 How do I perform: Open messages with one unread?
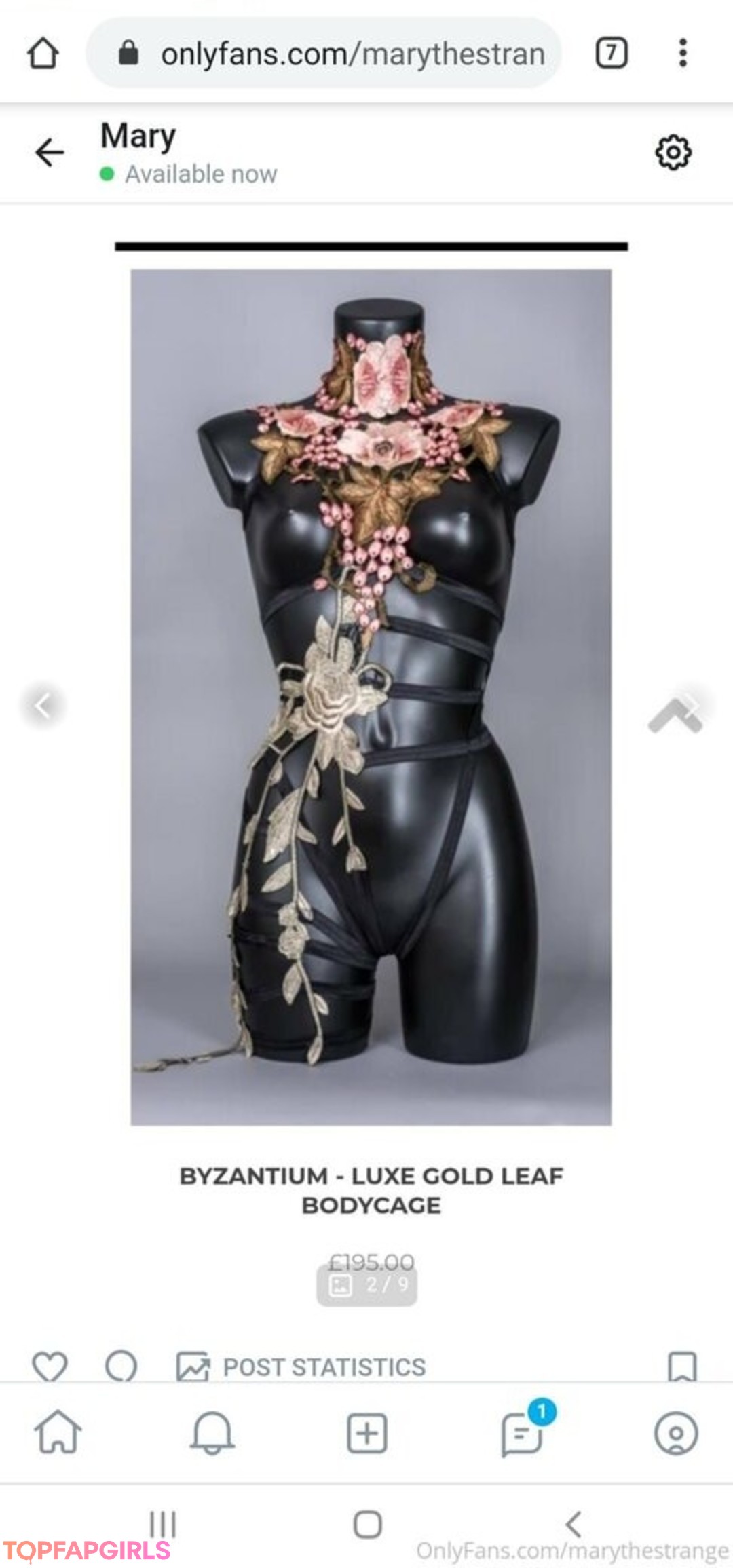tap(523, 1432)
